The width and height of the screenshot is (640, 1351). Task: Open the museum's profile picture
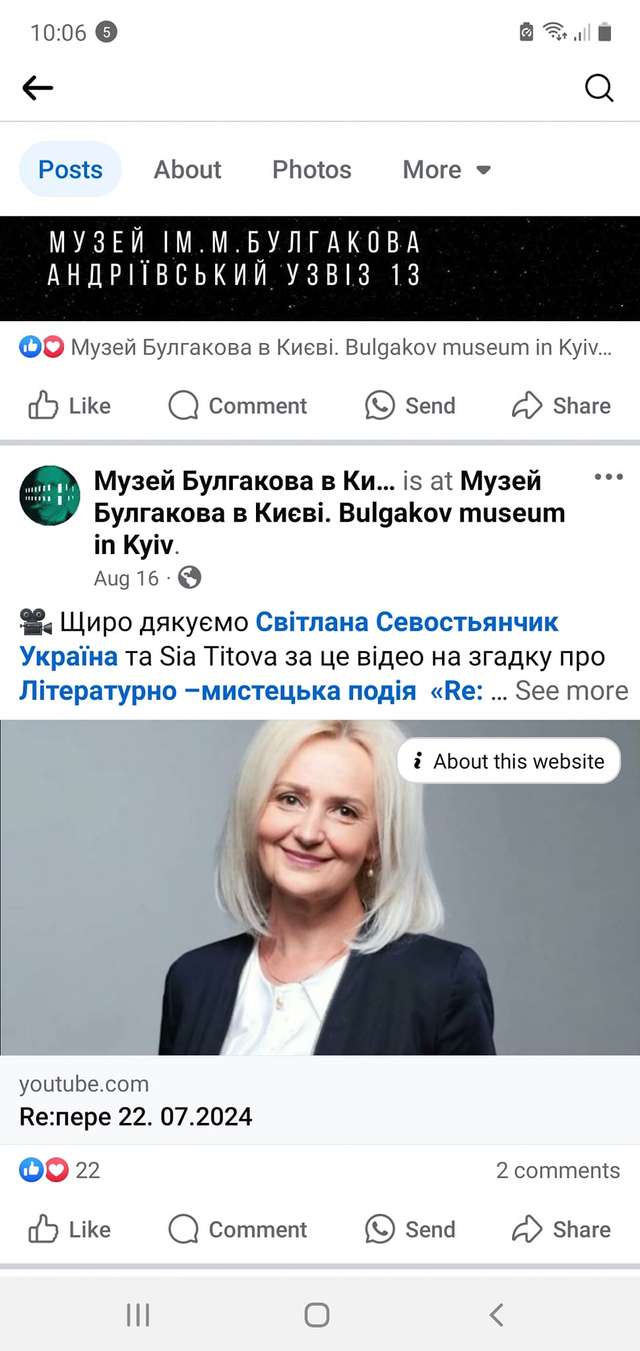pyautogui.click(x=49, y=494)
